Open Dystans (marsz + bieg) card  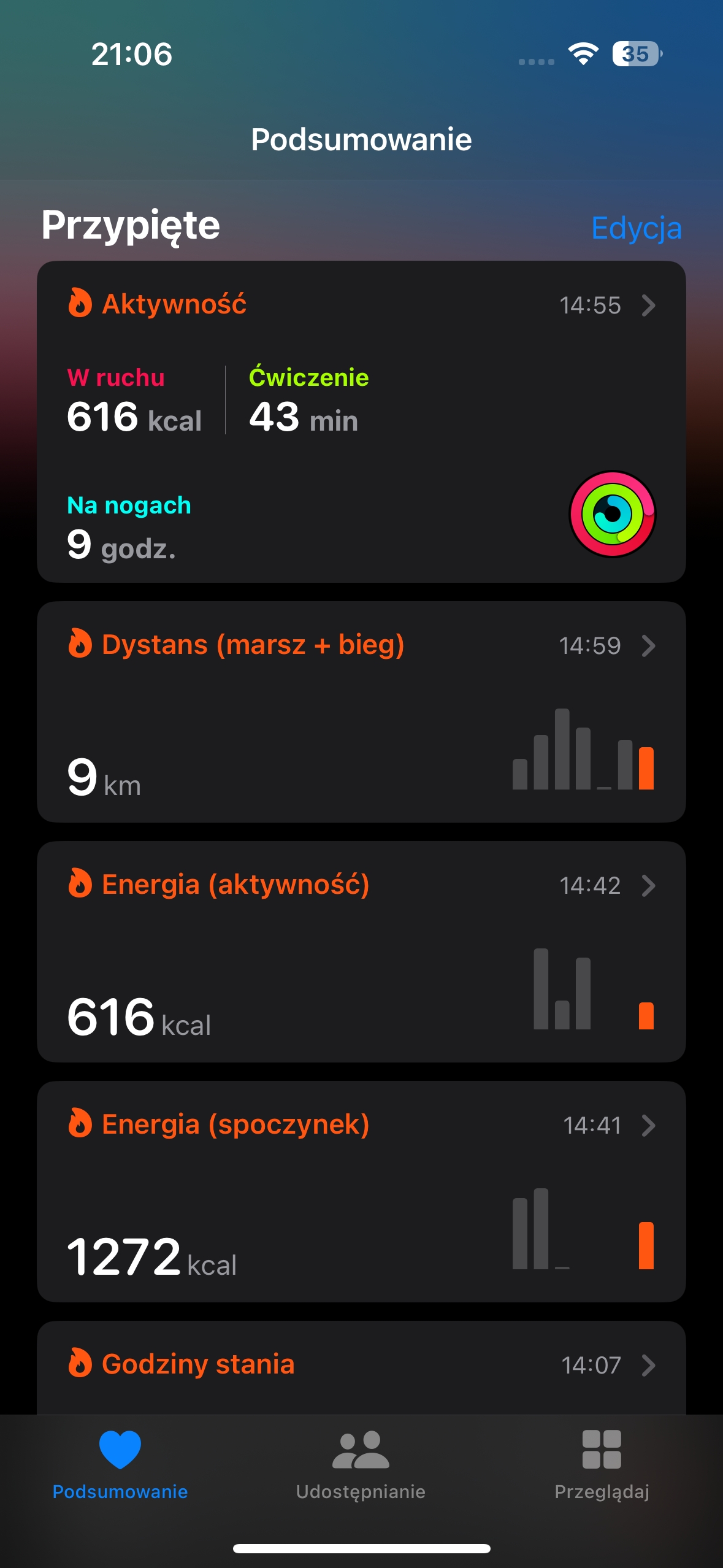(361, 712)
